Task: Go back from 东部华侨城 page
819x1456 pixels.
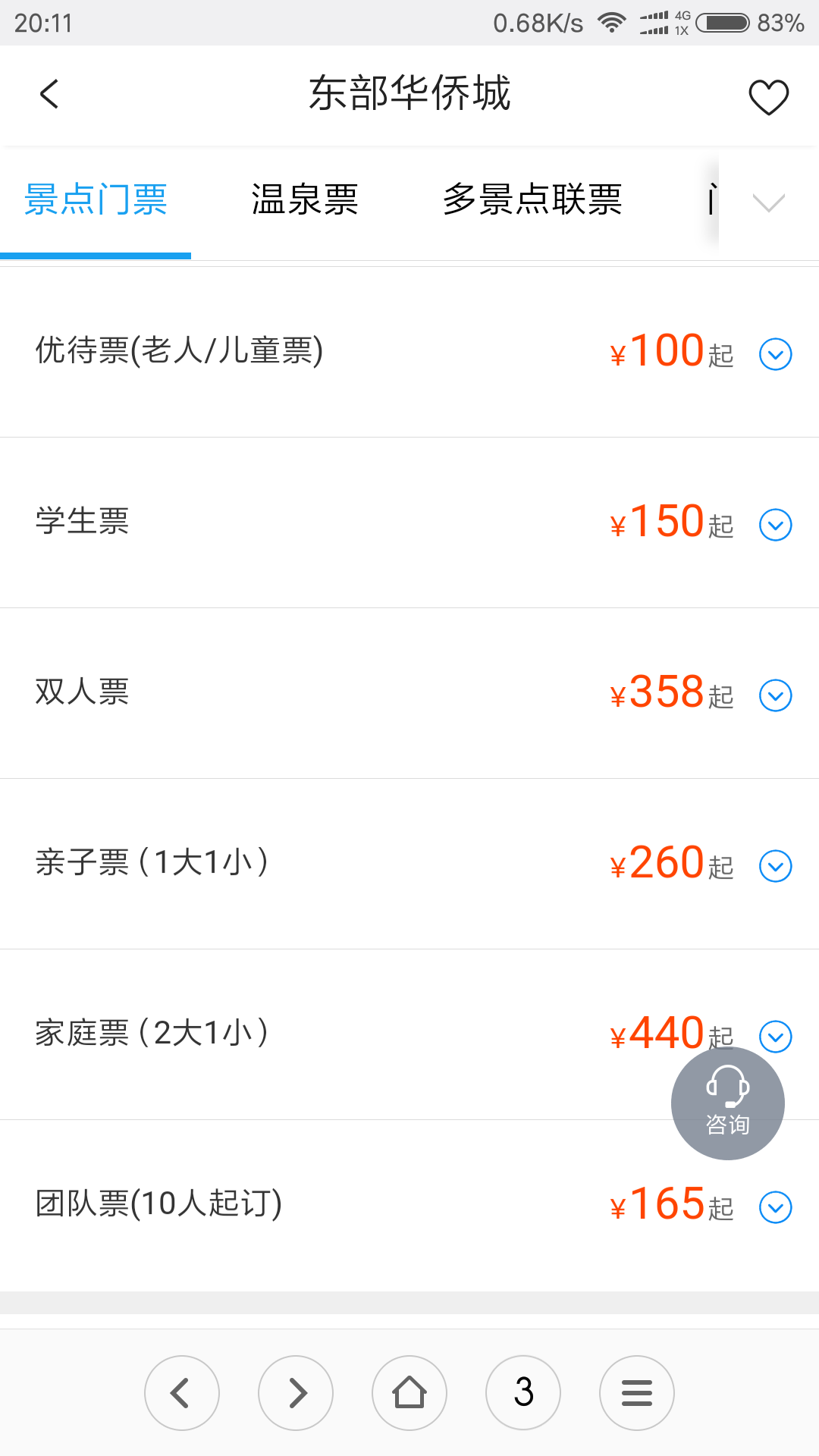Action: pos(49,95)
